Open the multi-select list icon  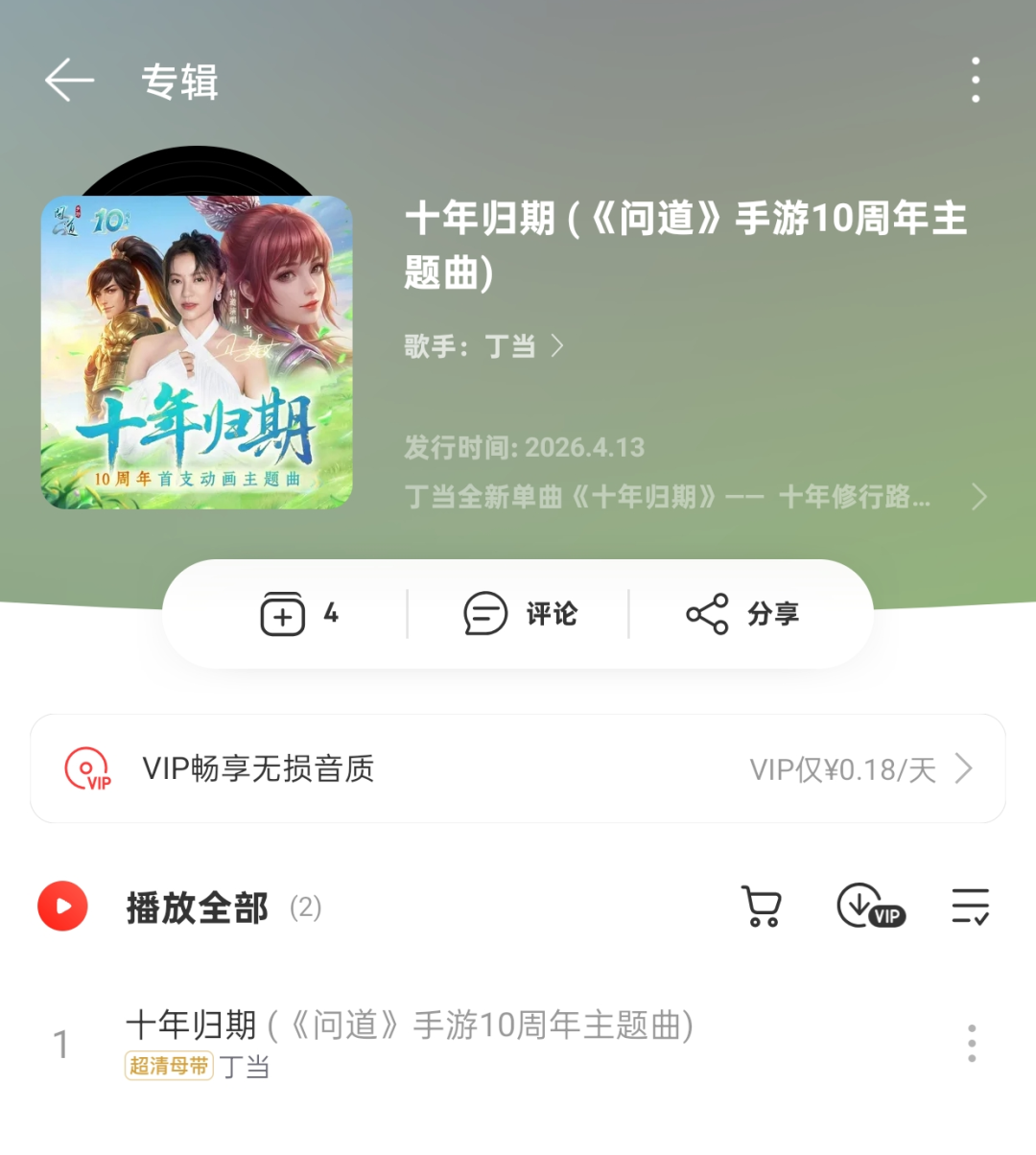coord(970,907)
